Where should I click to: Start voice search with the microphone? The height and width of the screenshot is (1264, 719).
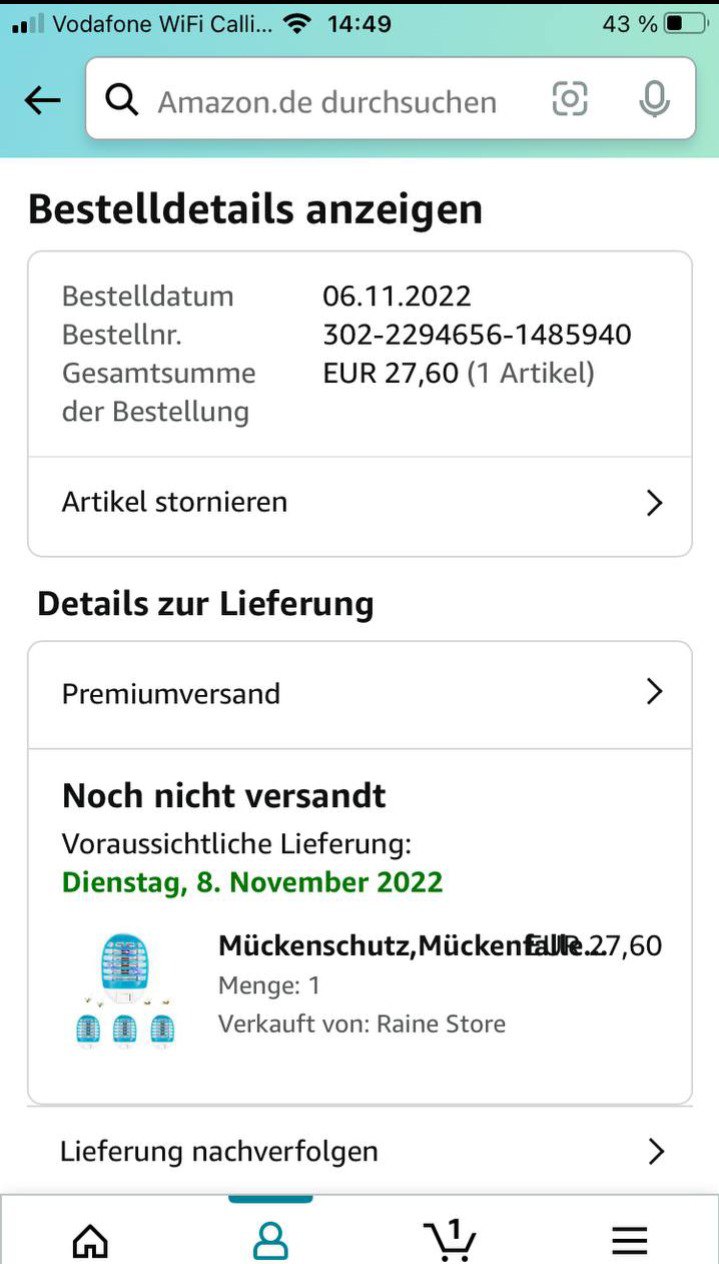pos(654,99)
